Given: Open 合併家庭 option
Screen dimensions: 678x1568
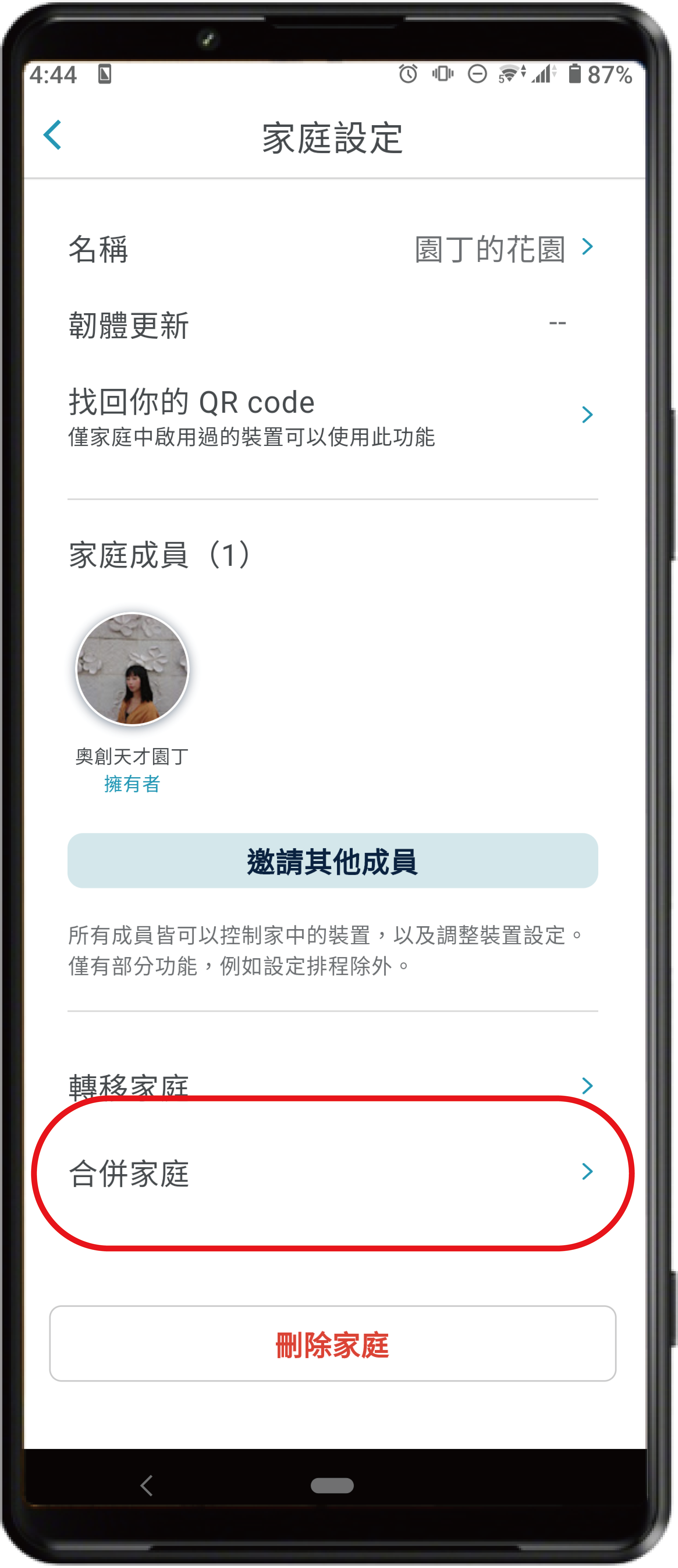Looking at the screenshot, I should pyautogui.click(x=332, y=1172).
